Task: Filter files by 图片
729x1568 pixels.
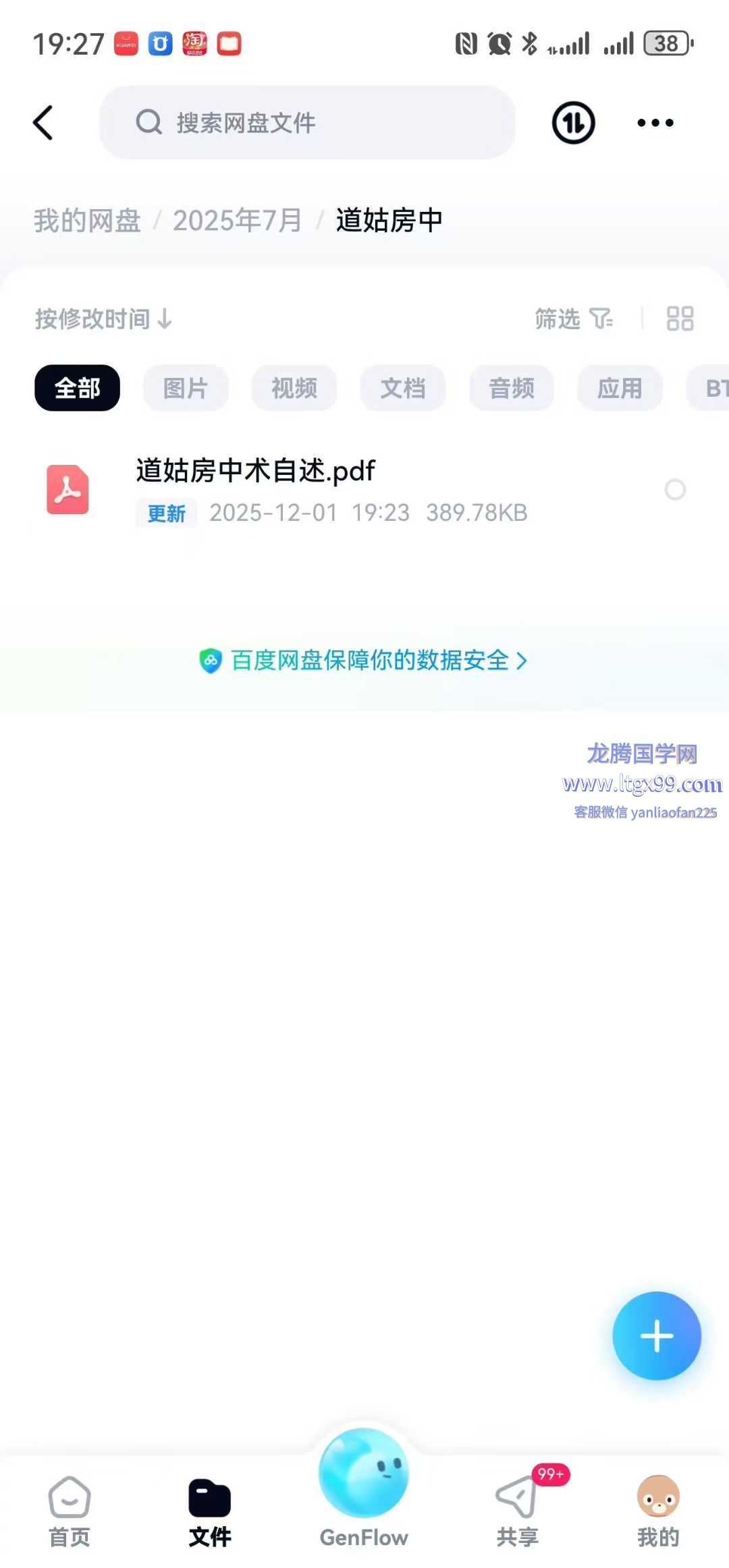Action: pos(186,388)
